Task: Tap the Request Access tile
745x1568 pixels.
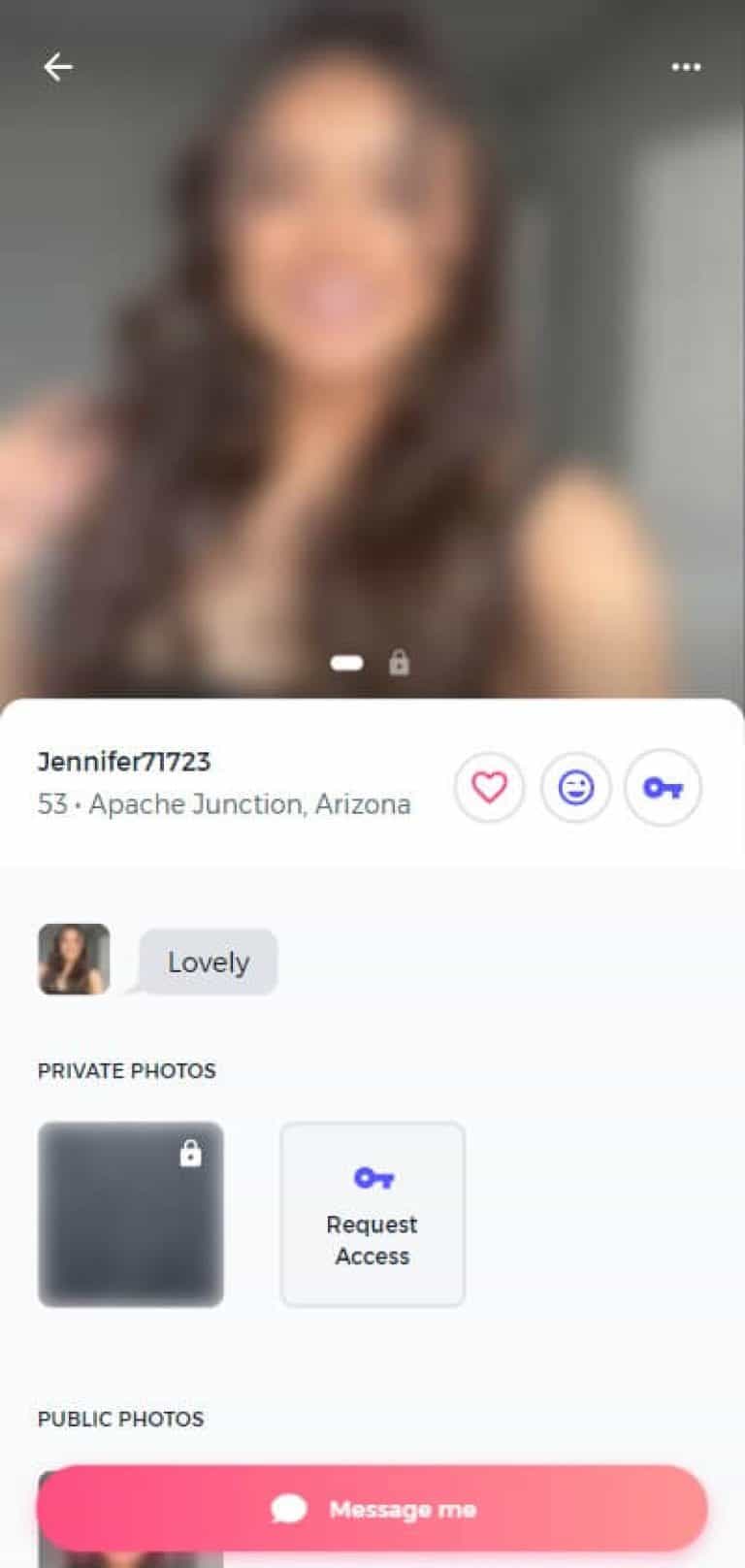Action: tap(372, 1214)
